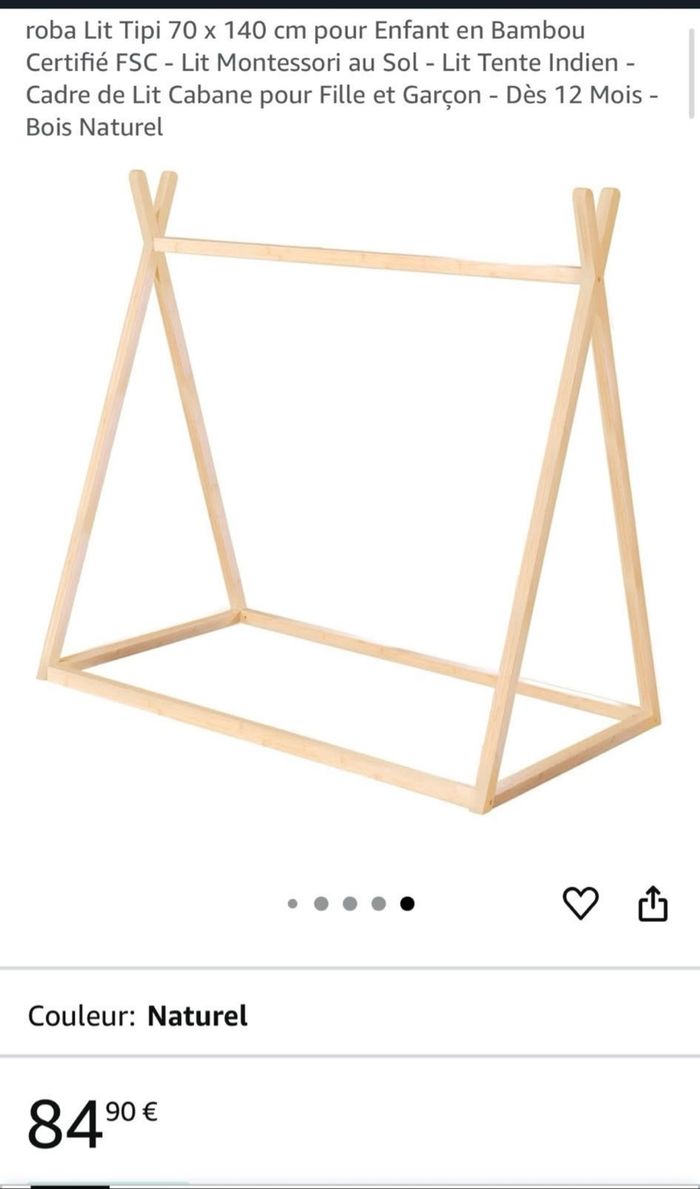Open the tipi bed product image
The image size is (700, 1189).
pos(348,490)
